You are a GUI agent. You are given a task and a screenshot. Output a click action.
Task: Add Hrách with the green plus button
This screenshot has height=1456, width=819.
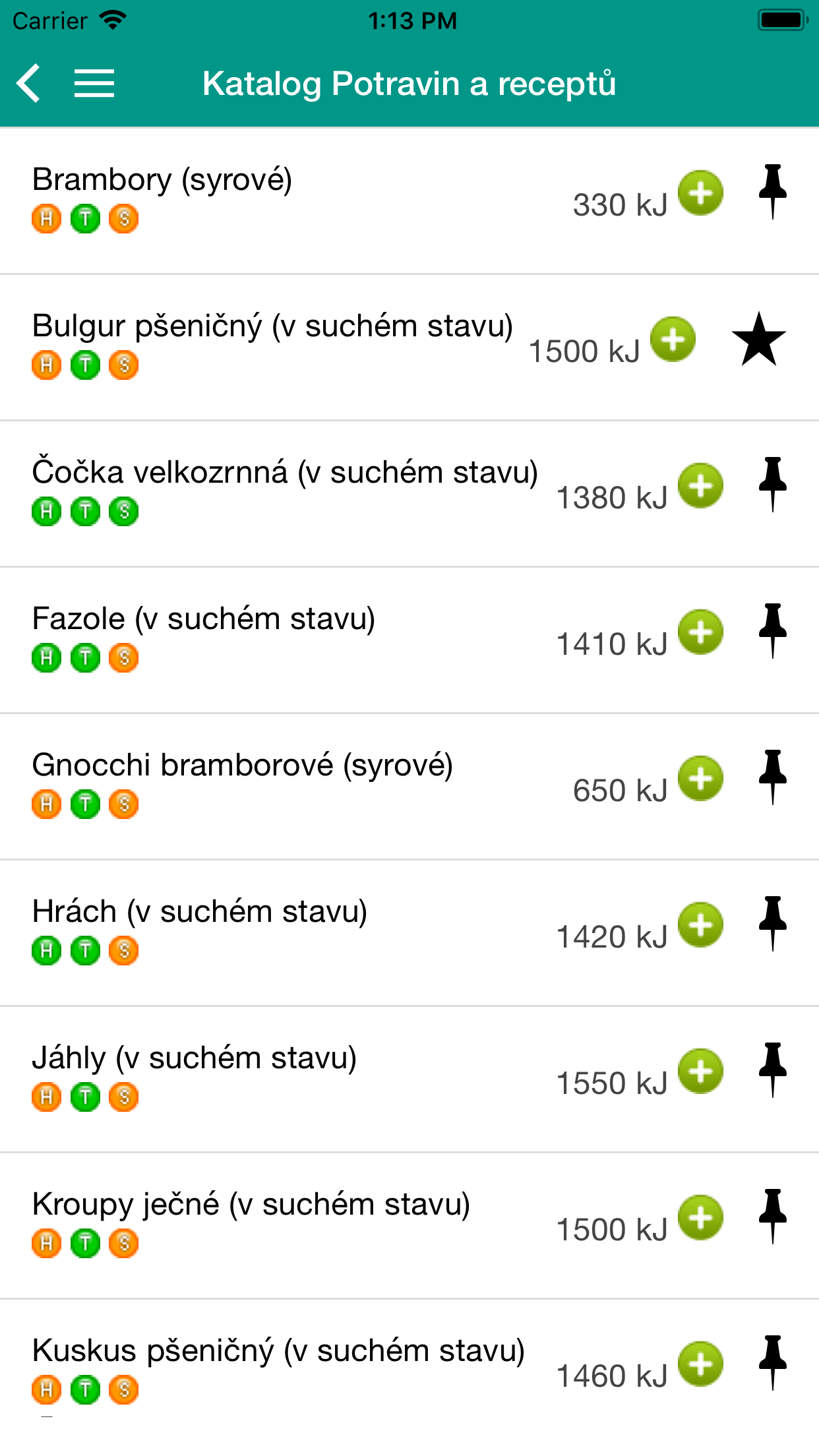tap(700, 925)
